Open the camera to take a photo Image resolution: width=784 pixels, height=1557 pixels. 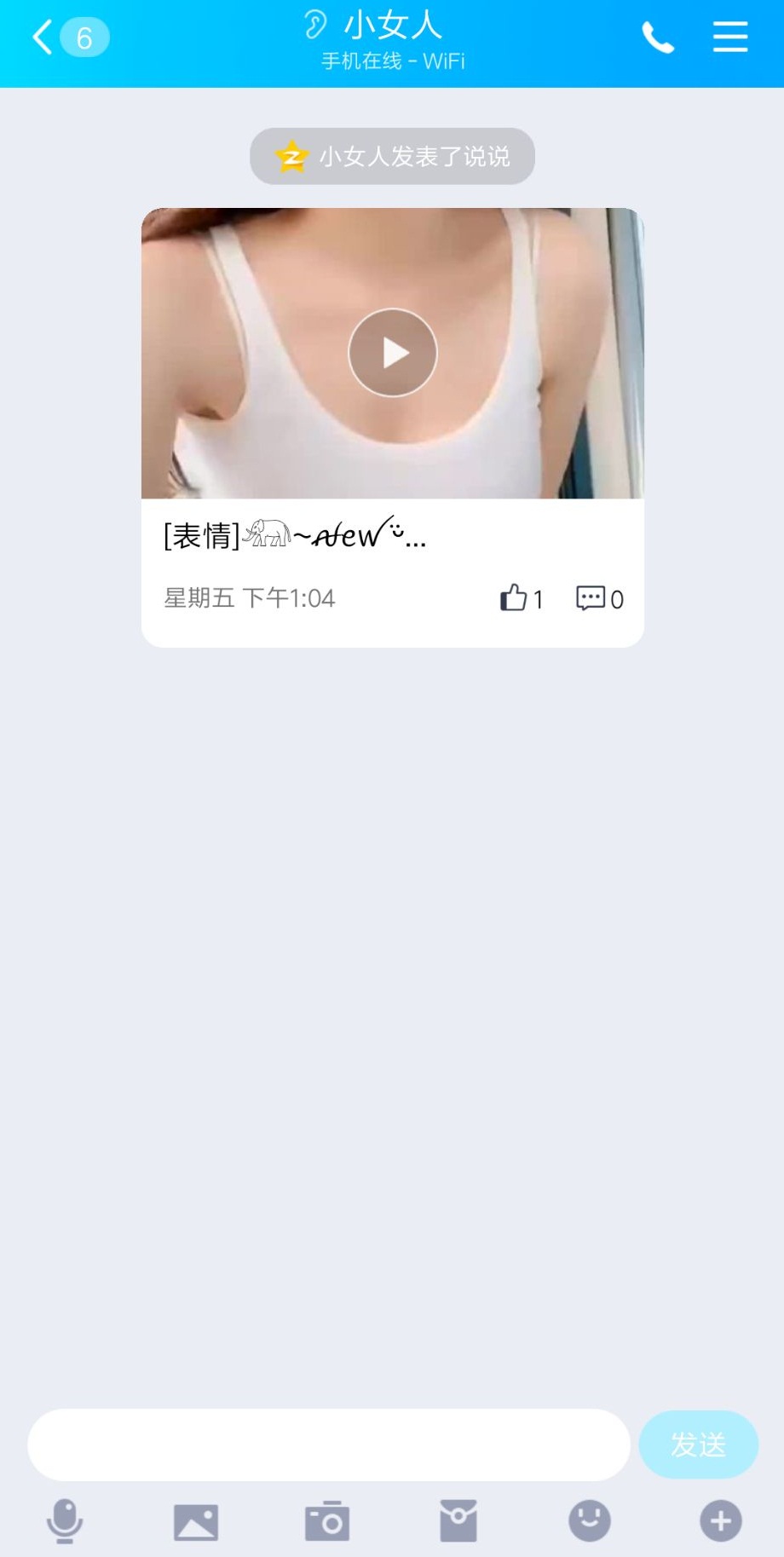pos(326,1521)
